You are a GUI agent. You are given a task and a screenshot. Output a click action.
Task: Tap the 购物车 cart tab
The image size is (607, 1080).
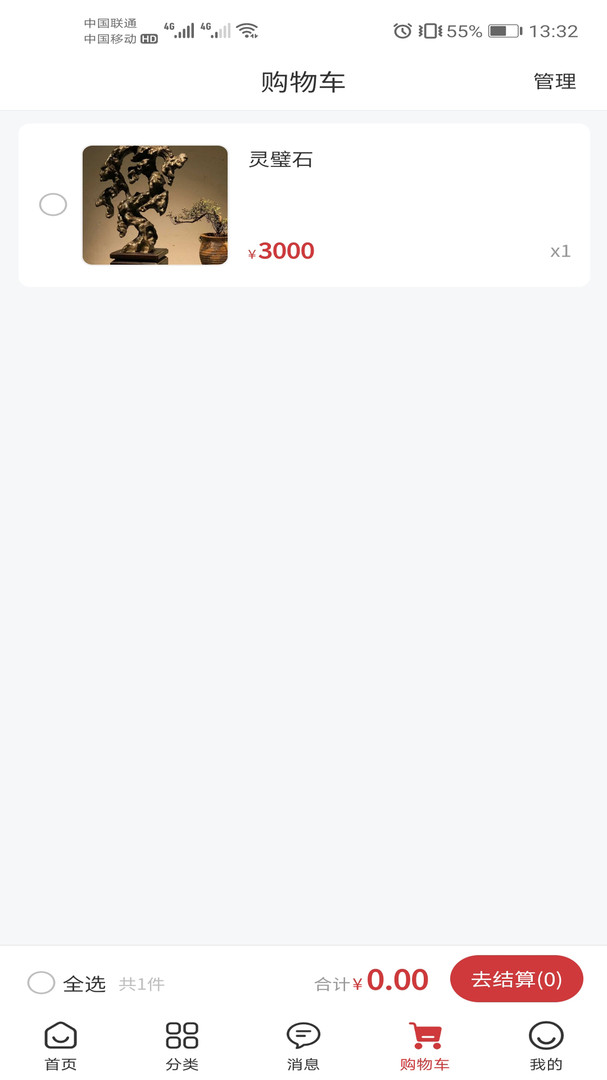[x=425, y=1046]
